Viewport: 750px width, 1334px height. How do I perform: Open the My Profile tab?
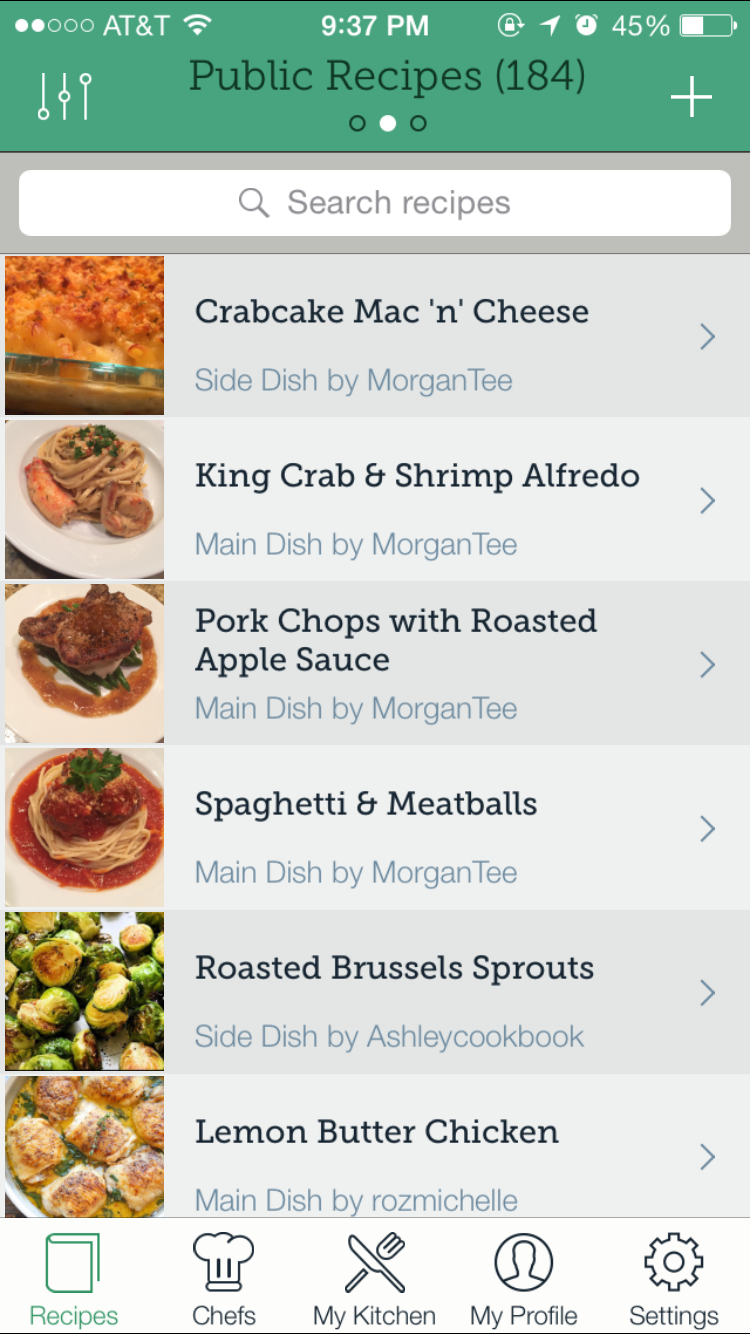point(524,1278)
